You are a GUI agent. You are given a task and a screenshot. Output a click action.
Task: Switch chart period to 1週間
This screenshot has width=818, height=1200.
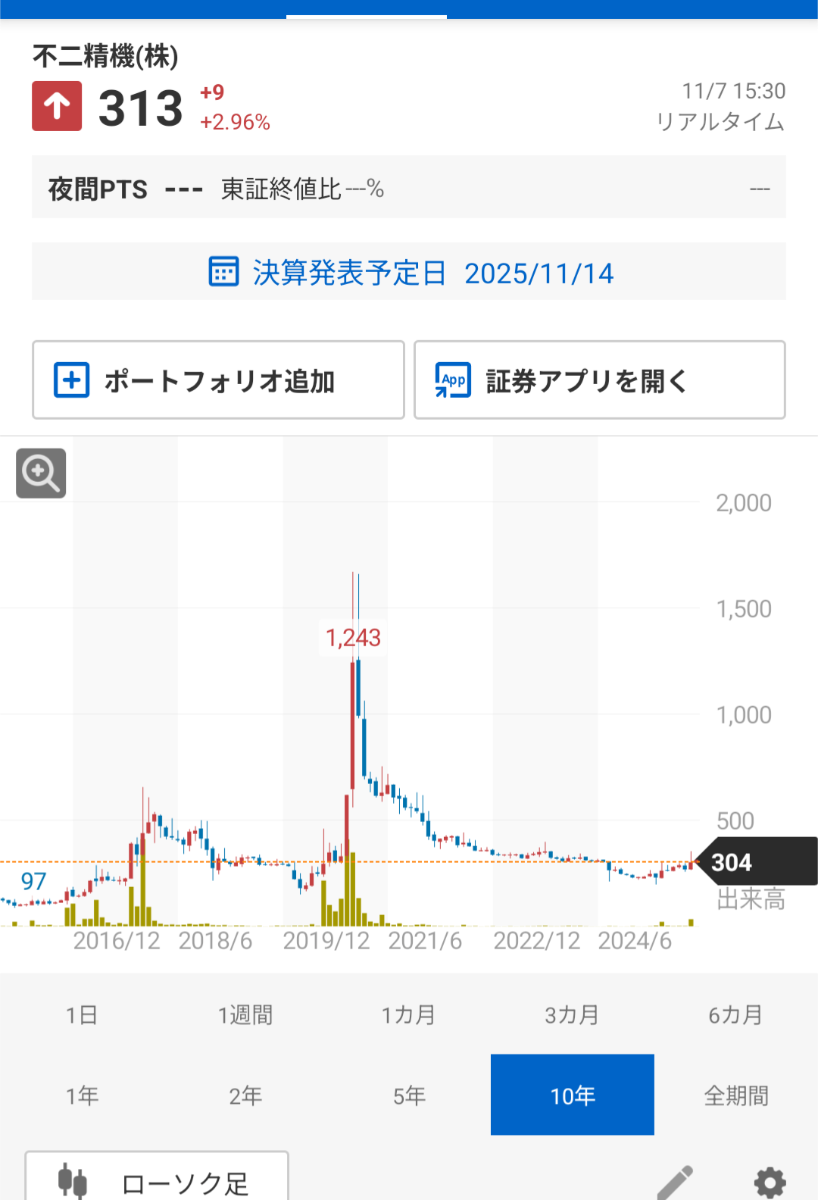pyautogui.click(x=245, y=1014)
